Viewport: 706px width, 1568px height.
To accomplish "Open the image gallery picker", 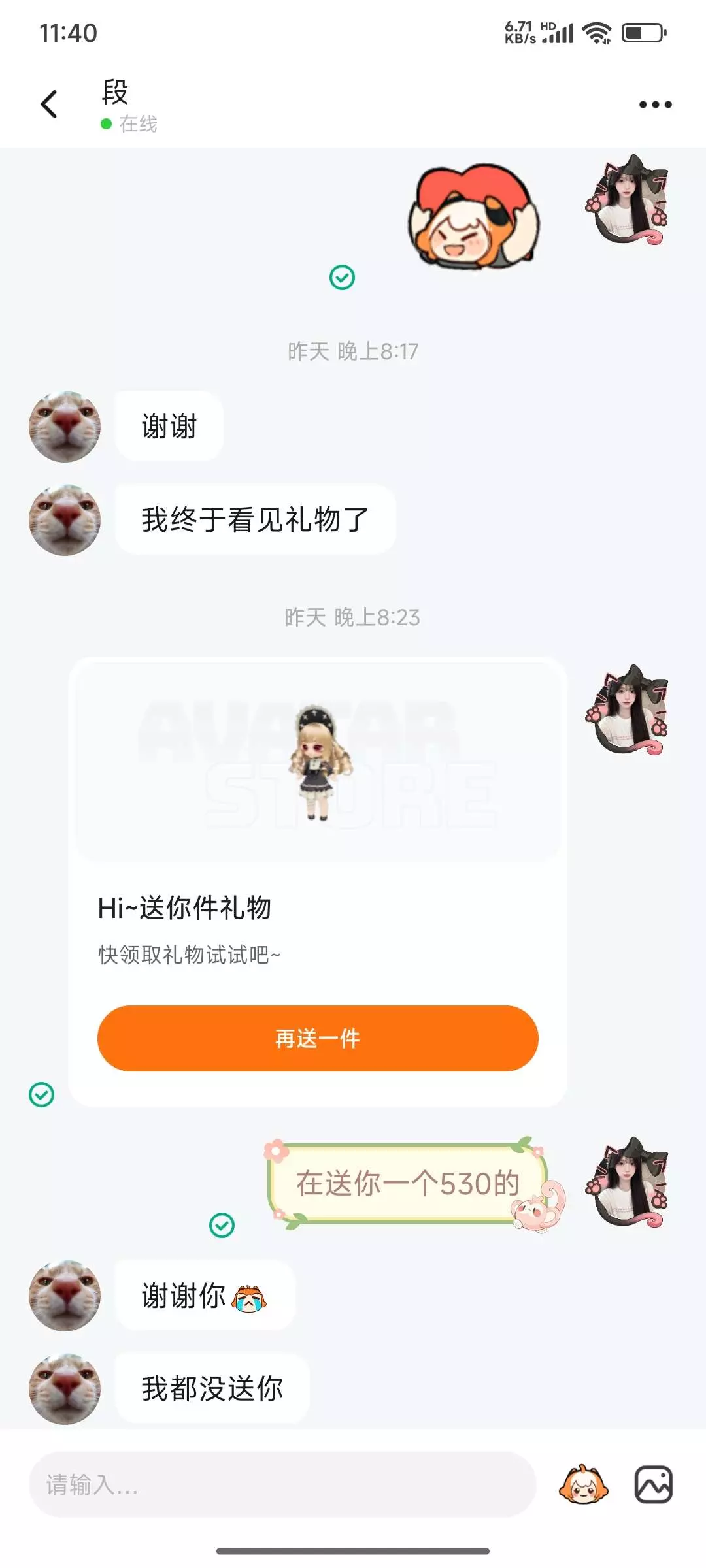I will 654,1484.
